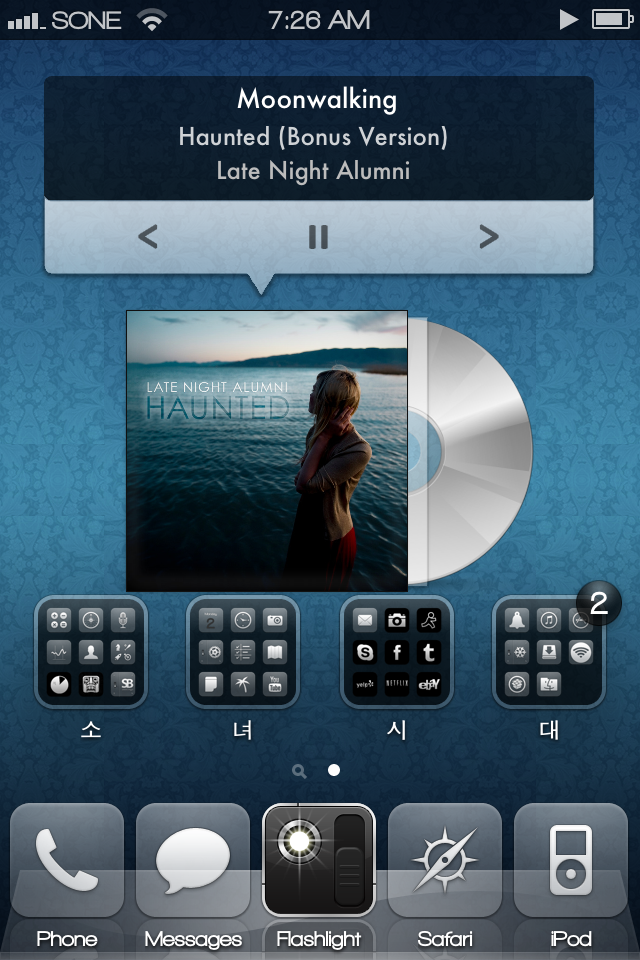The height and width of the screenshot is (960, 640).
Task: Open the folder labeled 시
Action: pyautogui.click(x=397, y=652)
